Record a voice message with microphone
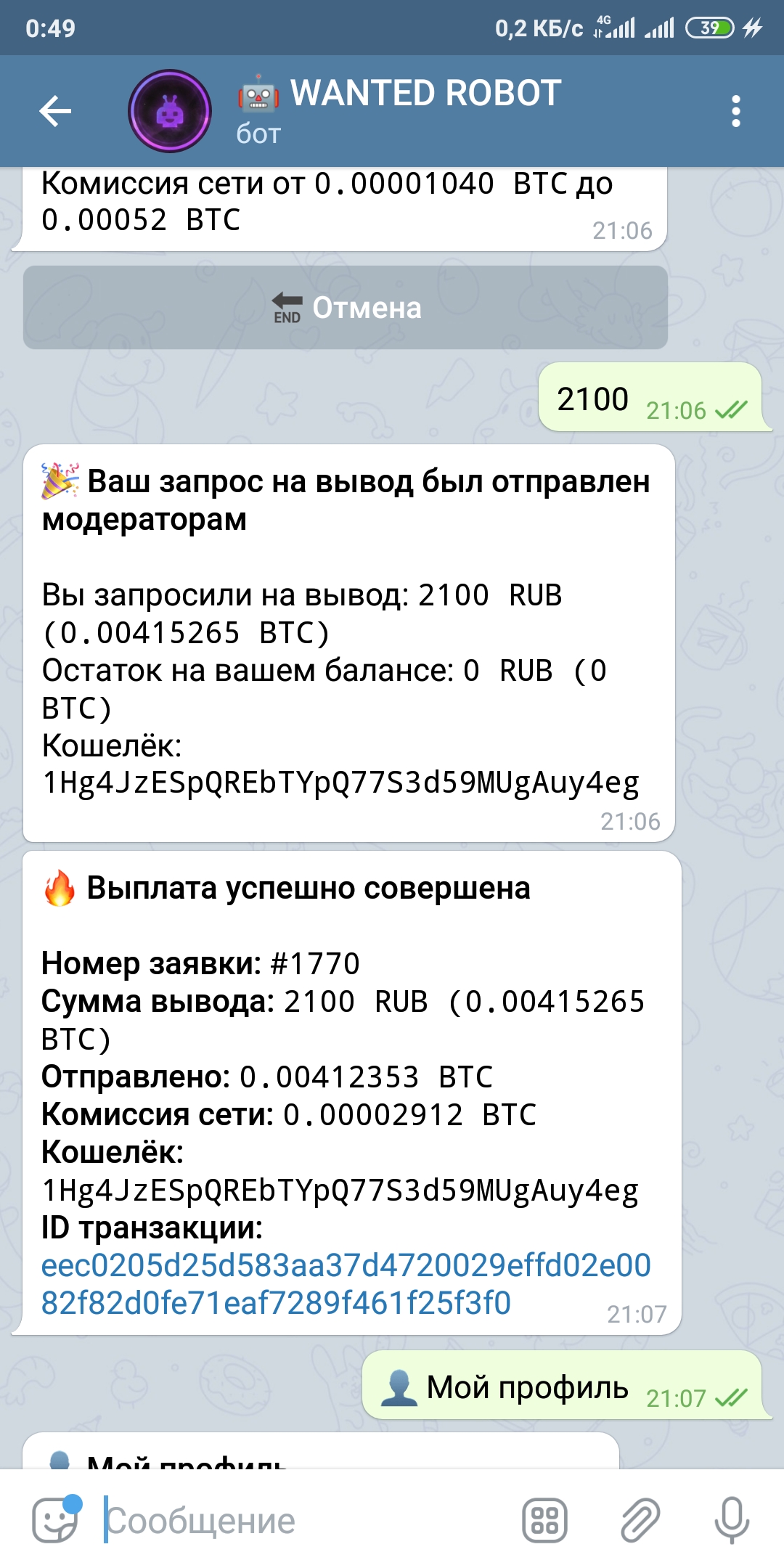The height and width of the screenshot is (1568, 784). (731, 1520)
